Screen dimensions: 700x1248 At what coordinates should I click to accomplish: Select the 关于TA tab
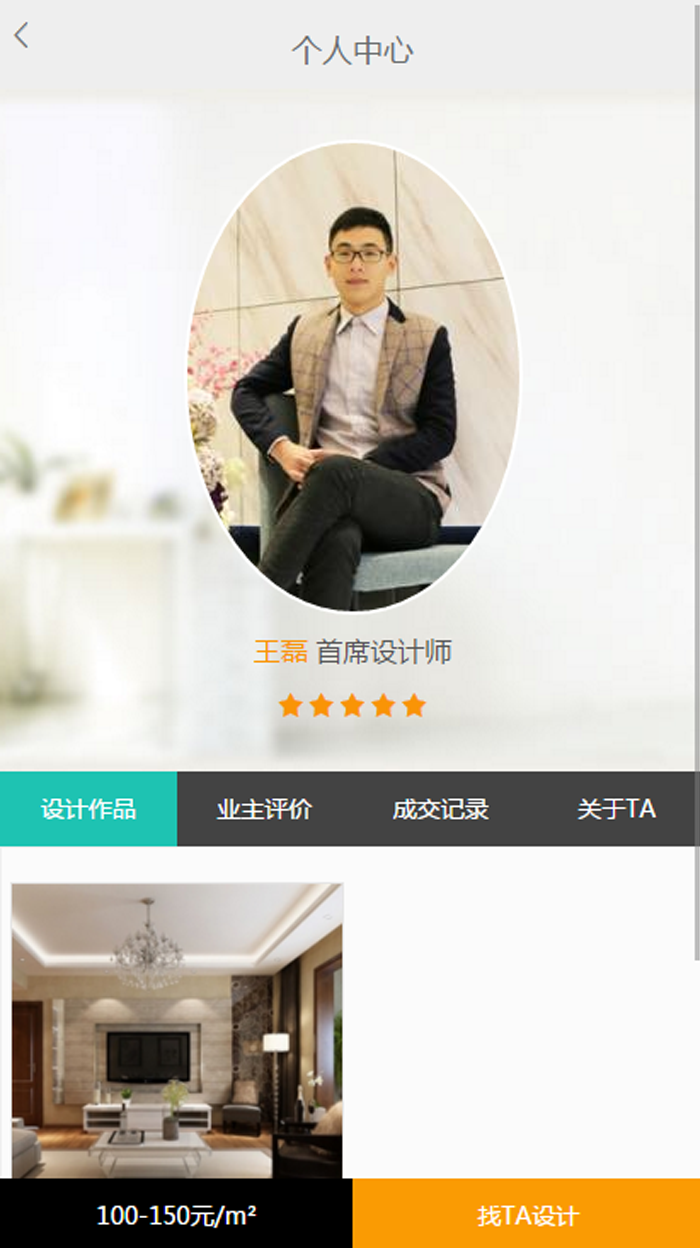(x=615, y=809)
